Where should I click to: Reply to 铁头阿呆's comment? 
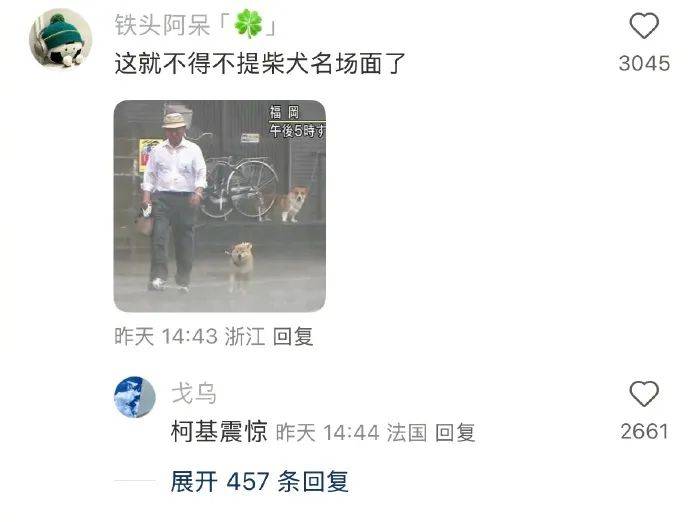point(294,337)
